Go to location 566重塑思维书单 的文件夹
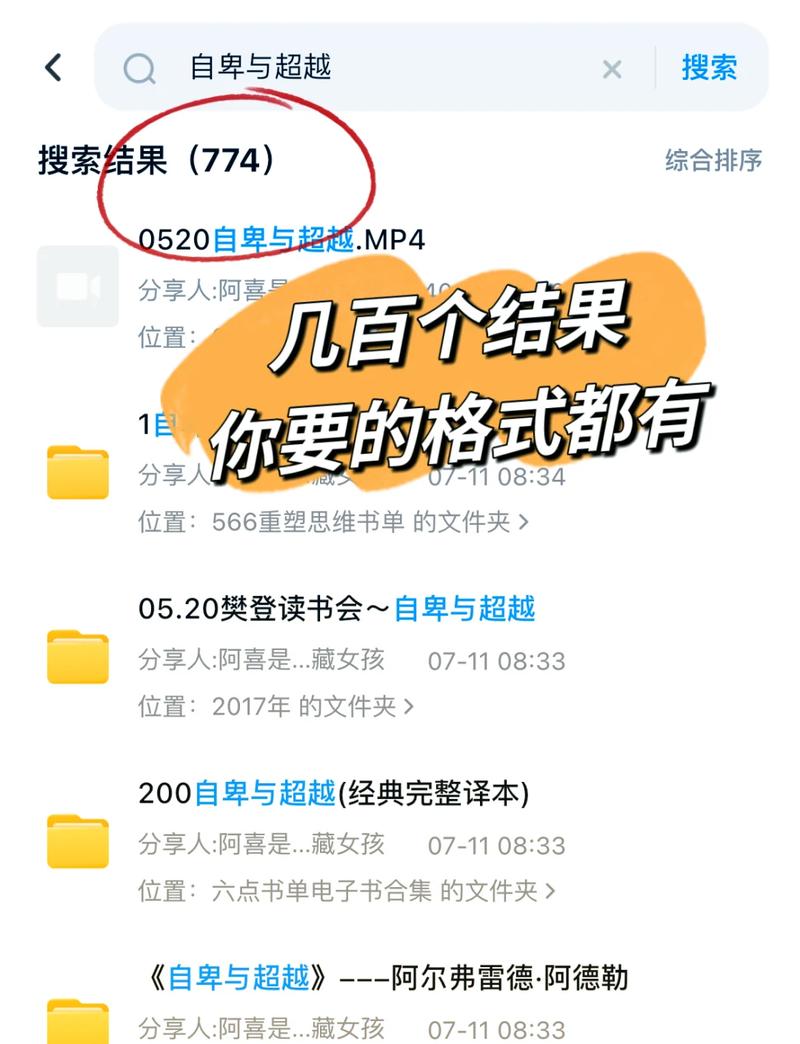Viewport: 800px width, 1044px height. point(370,521)
